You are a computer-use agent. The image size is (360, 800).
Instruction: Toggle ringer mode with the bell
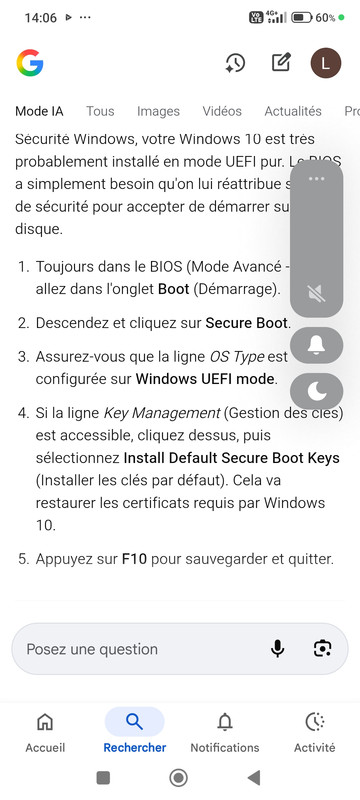[316, 345]
